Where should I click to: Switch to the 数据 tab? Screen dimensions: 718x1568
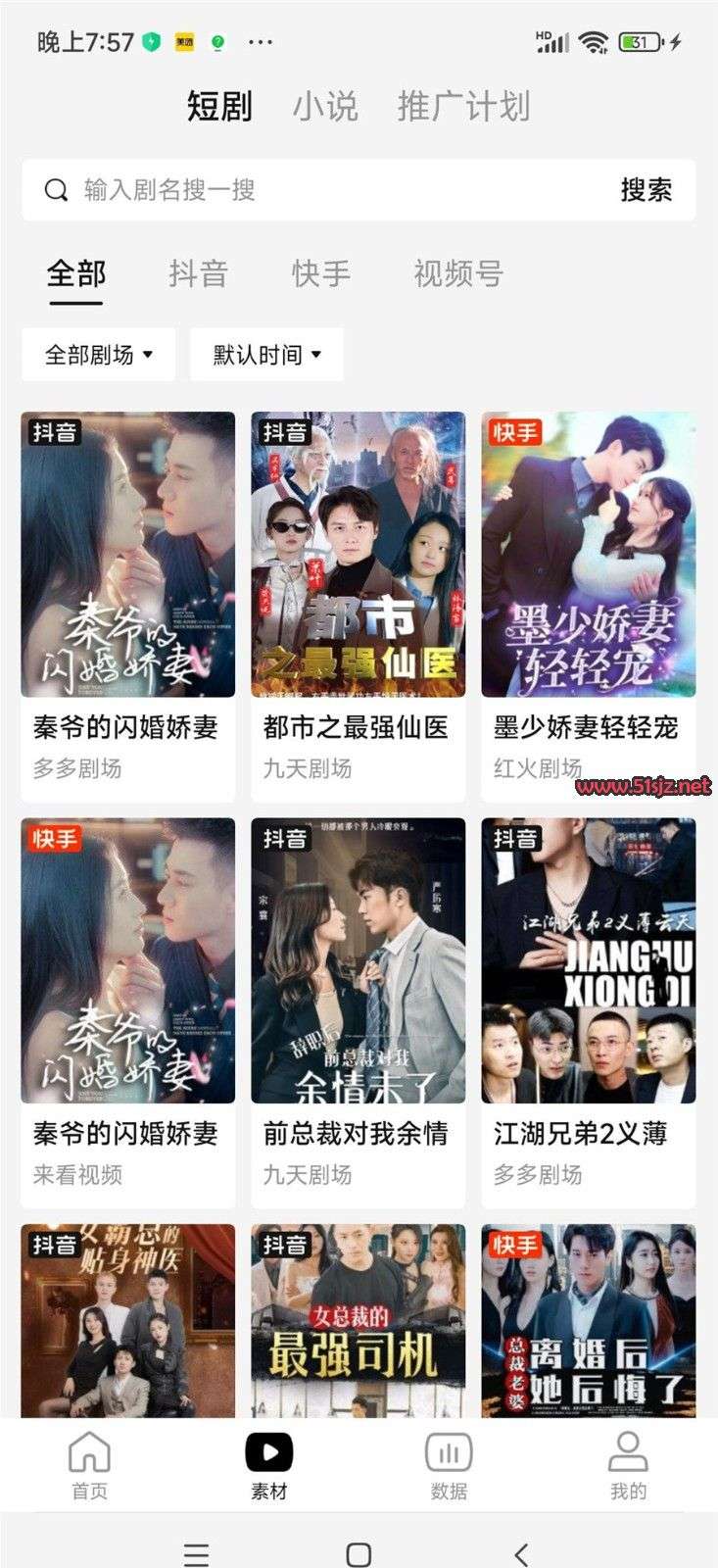[x=449, y=1465]
